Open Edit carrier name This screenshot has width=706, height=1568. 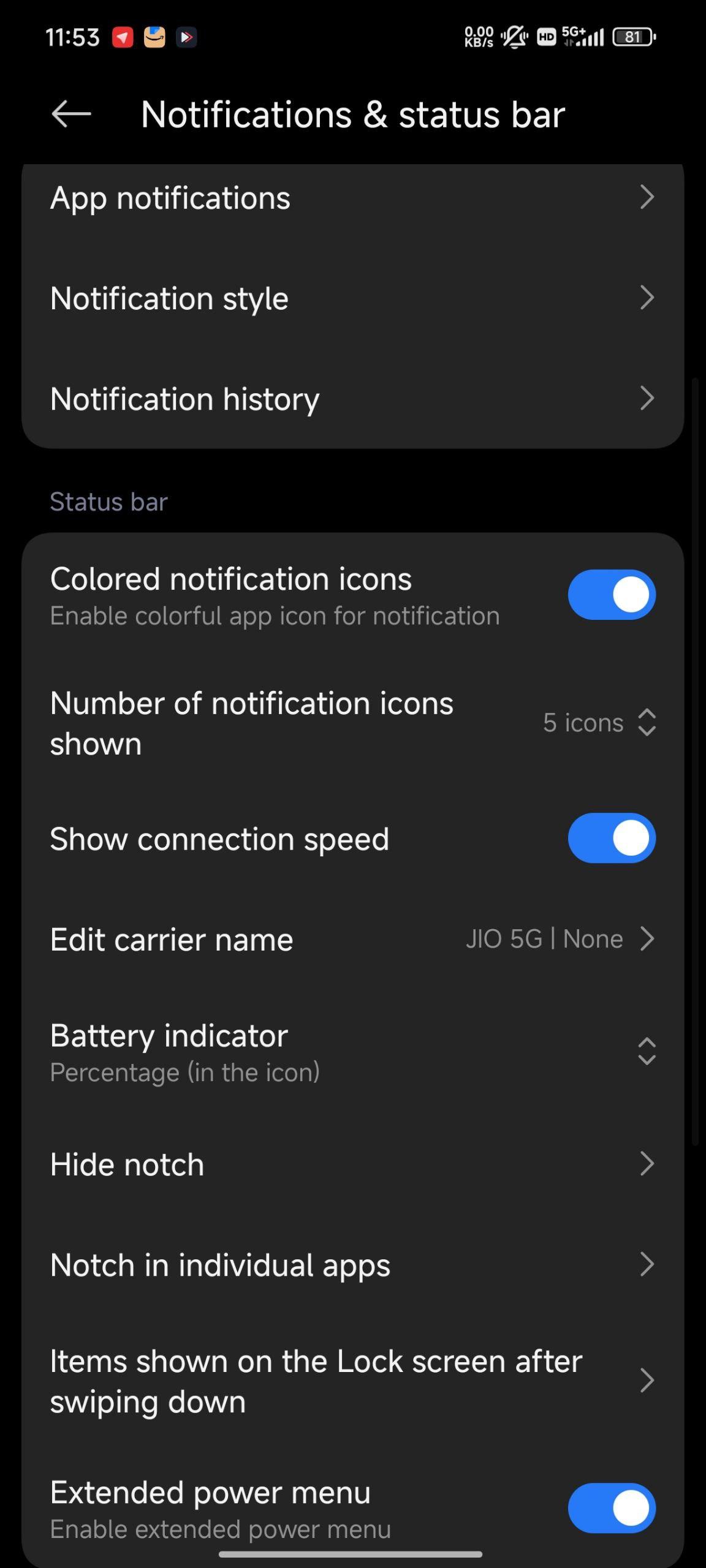(353, 939)
